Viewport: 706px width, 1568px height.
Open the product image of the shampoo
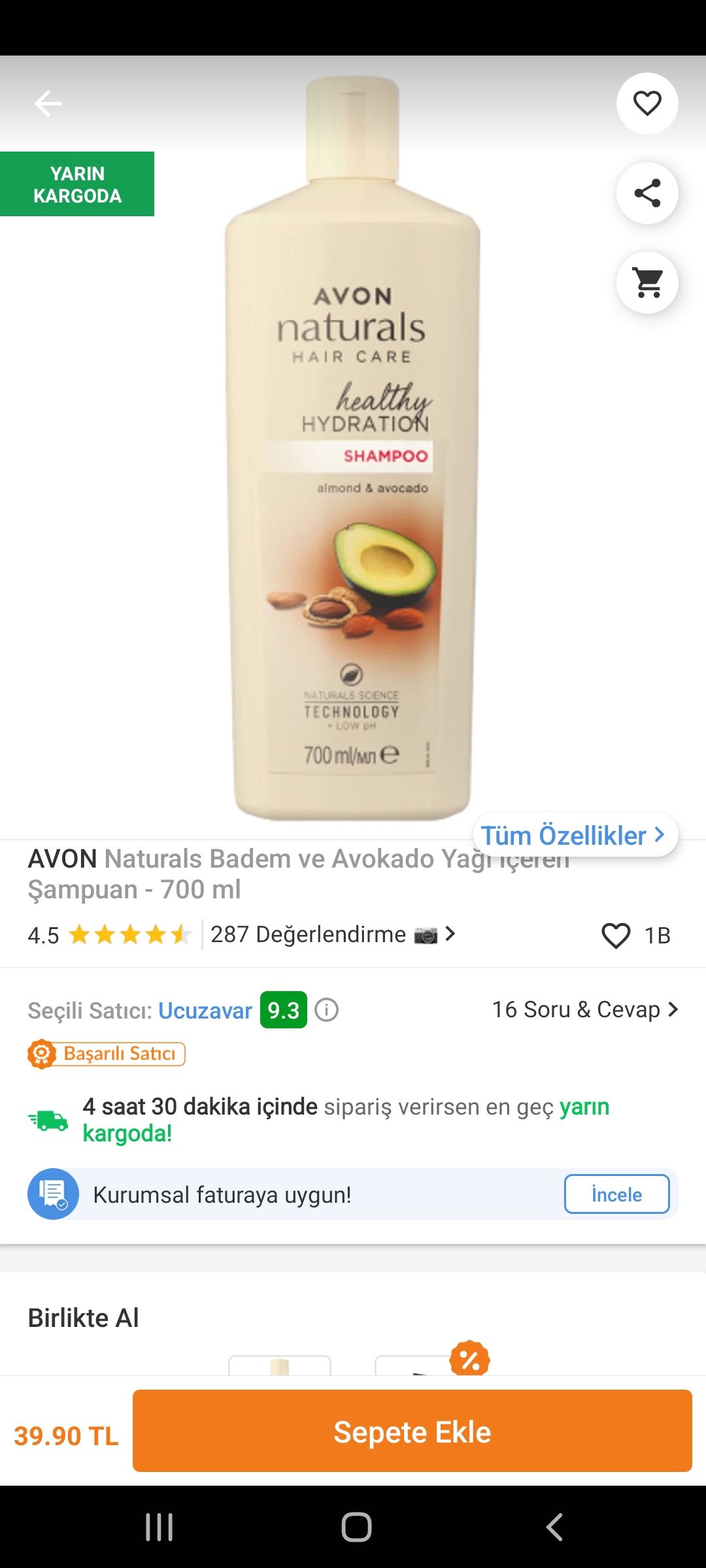pyautogui.click(x=353, y=448)
